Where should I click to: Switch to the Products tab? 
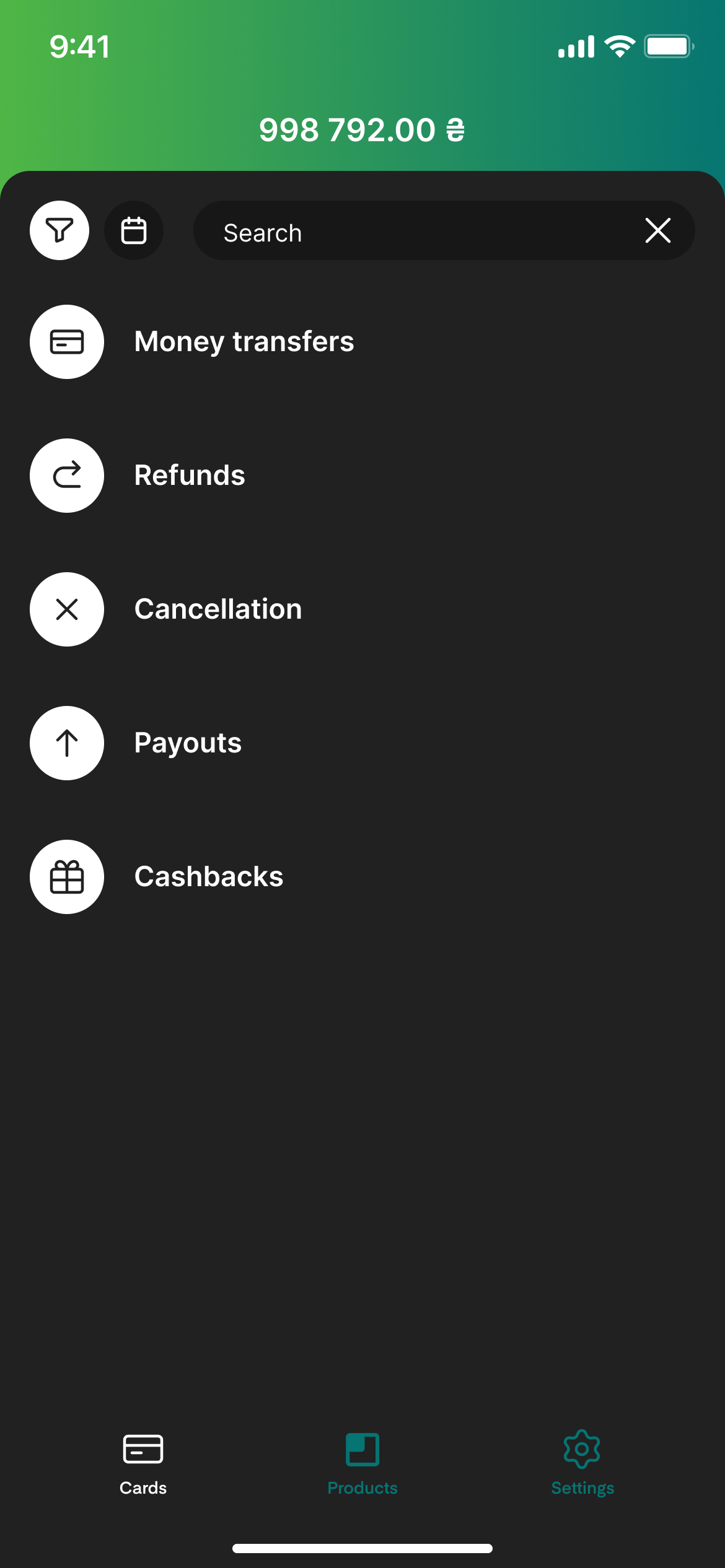pos(362,1464)
